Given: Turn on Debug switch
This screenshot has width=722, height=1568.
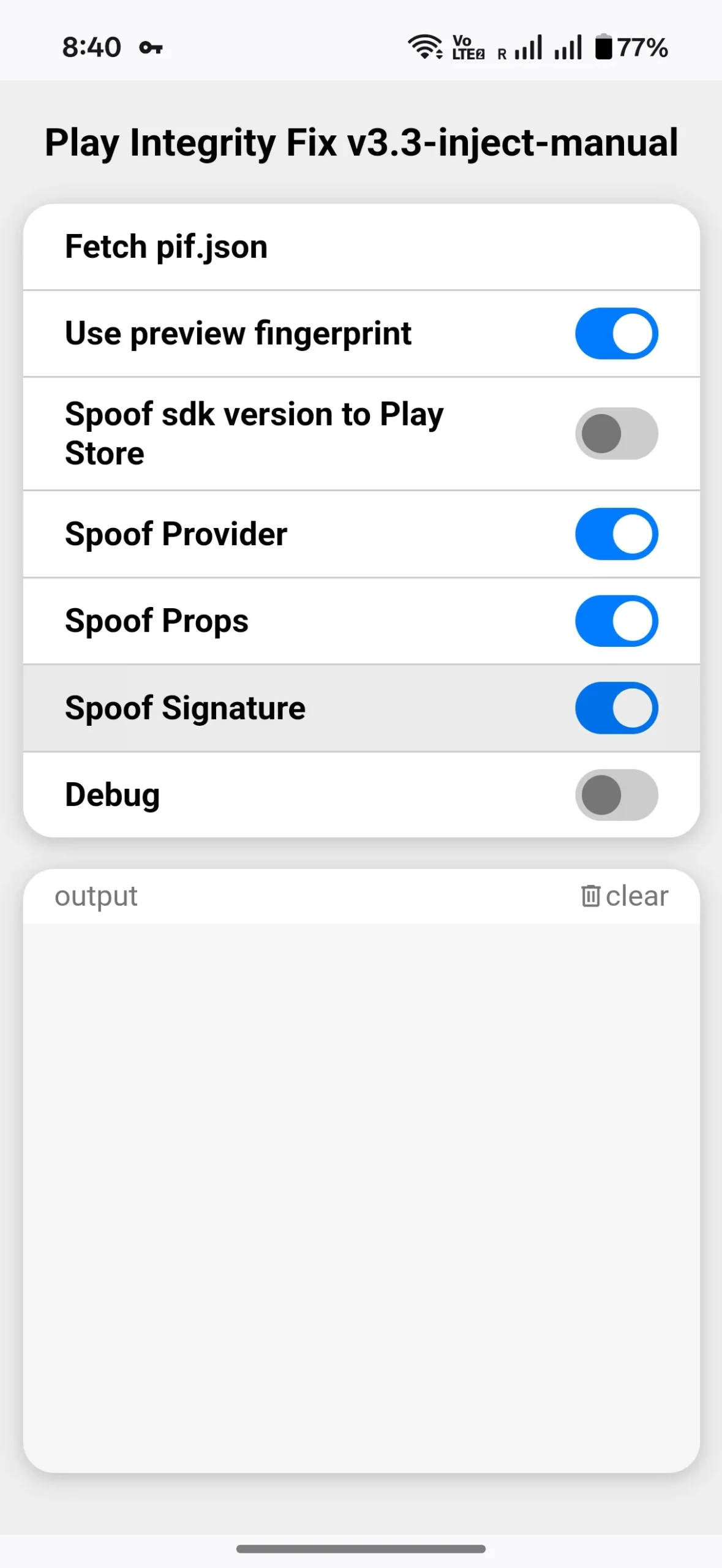Looking at the screenshot, I should coord(616,795).
